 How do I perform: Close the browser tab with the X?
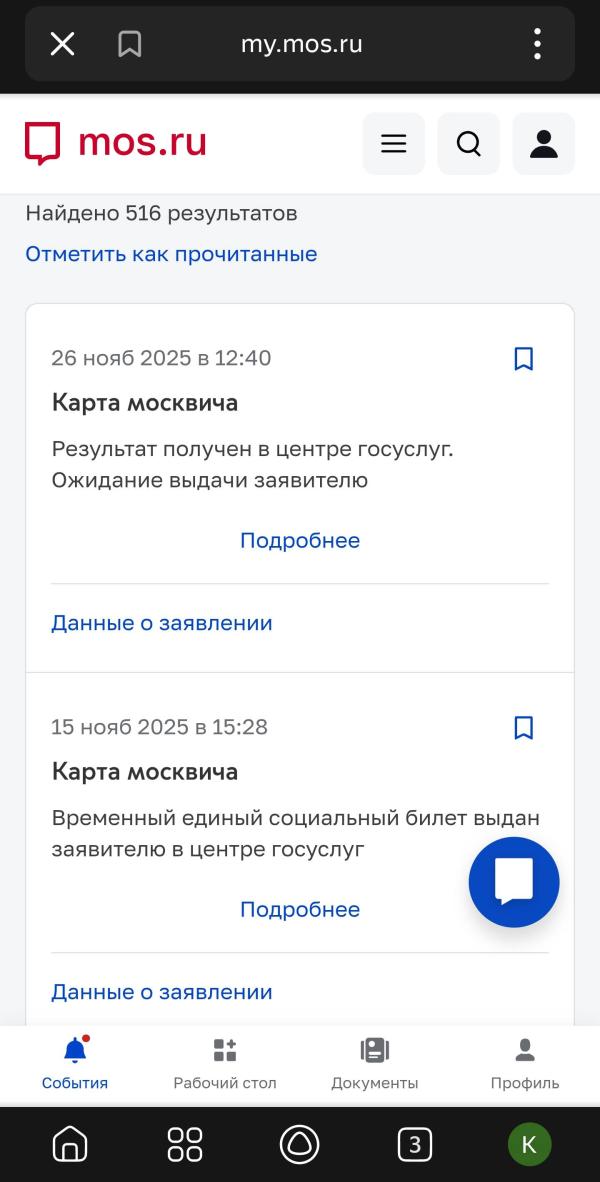pos(62,44)
